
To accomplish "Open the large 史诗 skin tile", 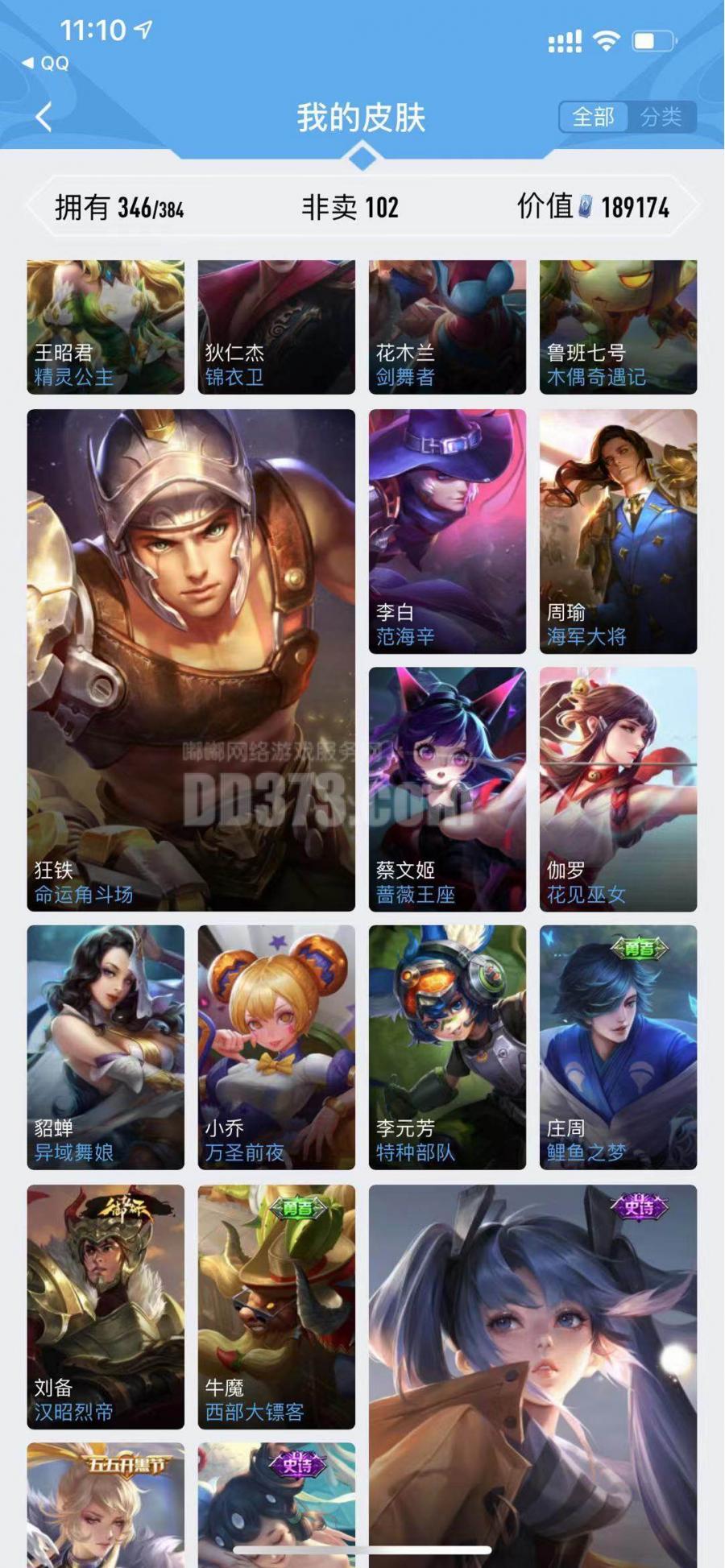I will (532, 1369).
